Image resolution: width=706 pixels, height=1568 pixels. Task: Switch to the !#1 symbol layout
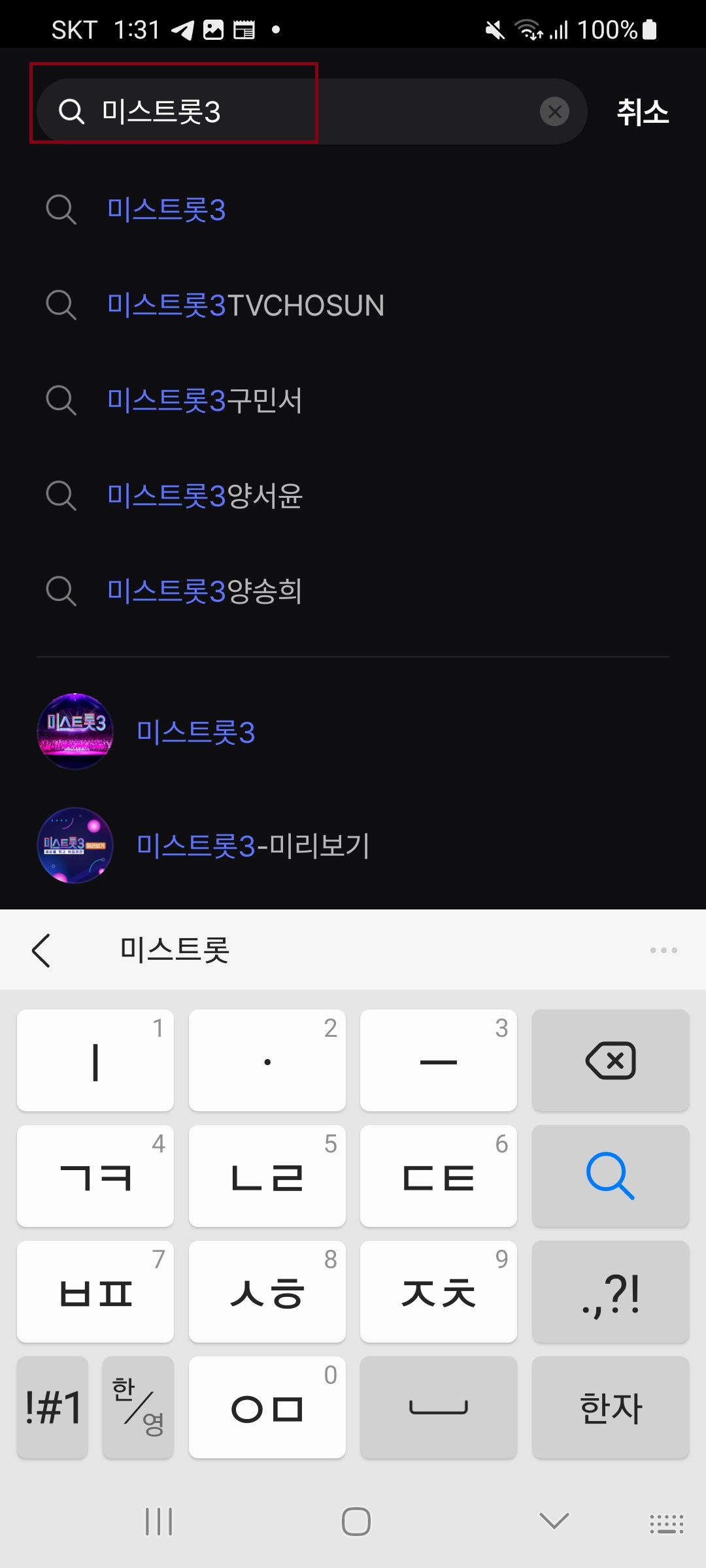point(52,1408)
